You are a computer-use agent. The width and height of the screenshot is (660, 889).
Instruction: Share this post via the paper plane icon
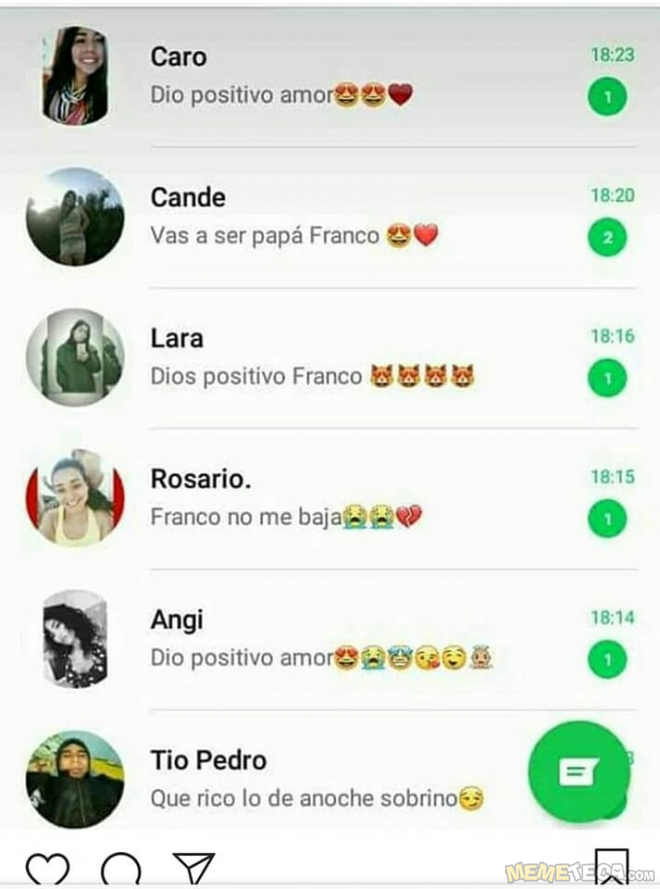pos(194,870)
